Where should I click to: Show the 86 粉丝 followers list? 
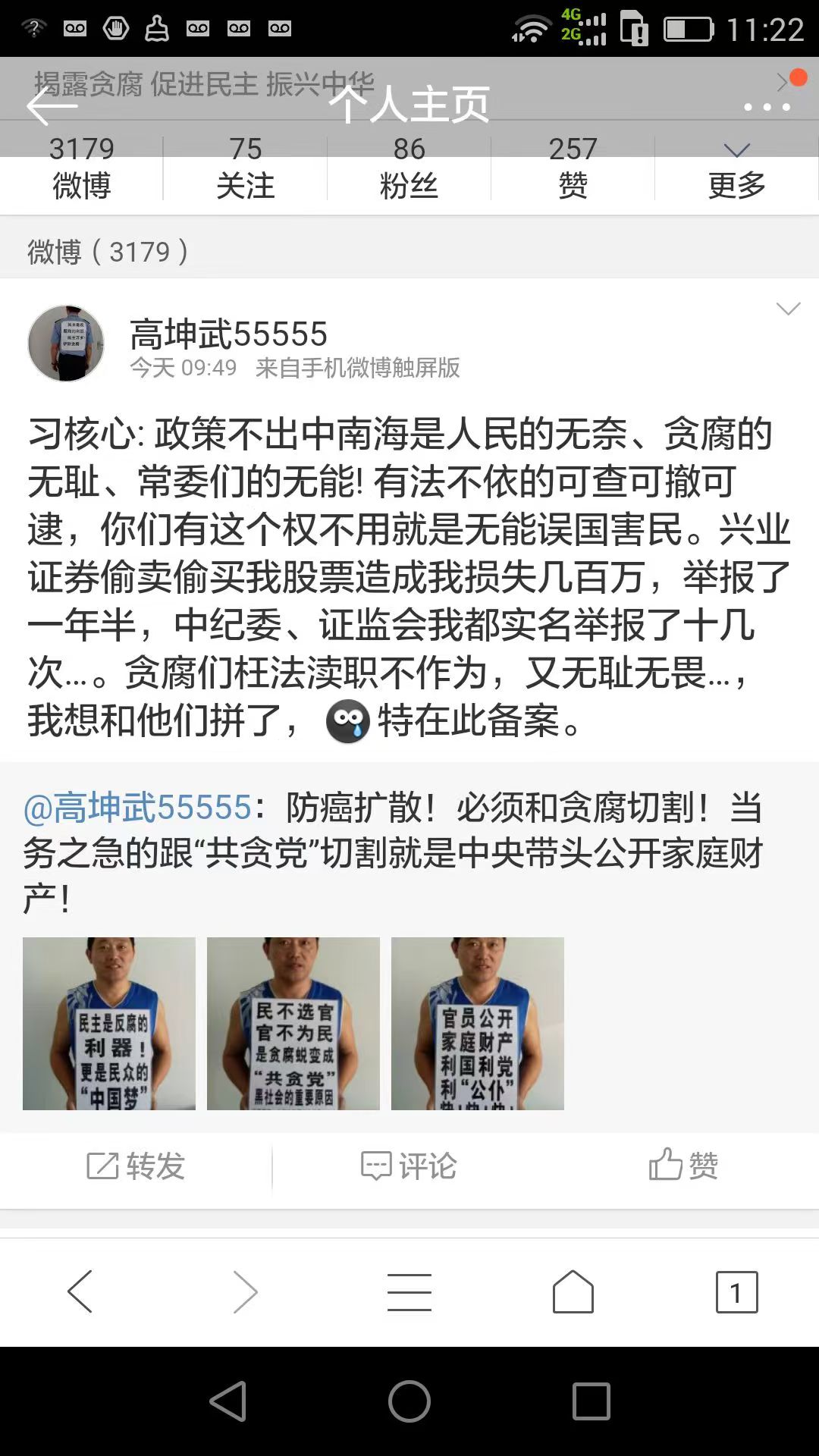click(409, 168)
